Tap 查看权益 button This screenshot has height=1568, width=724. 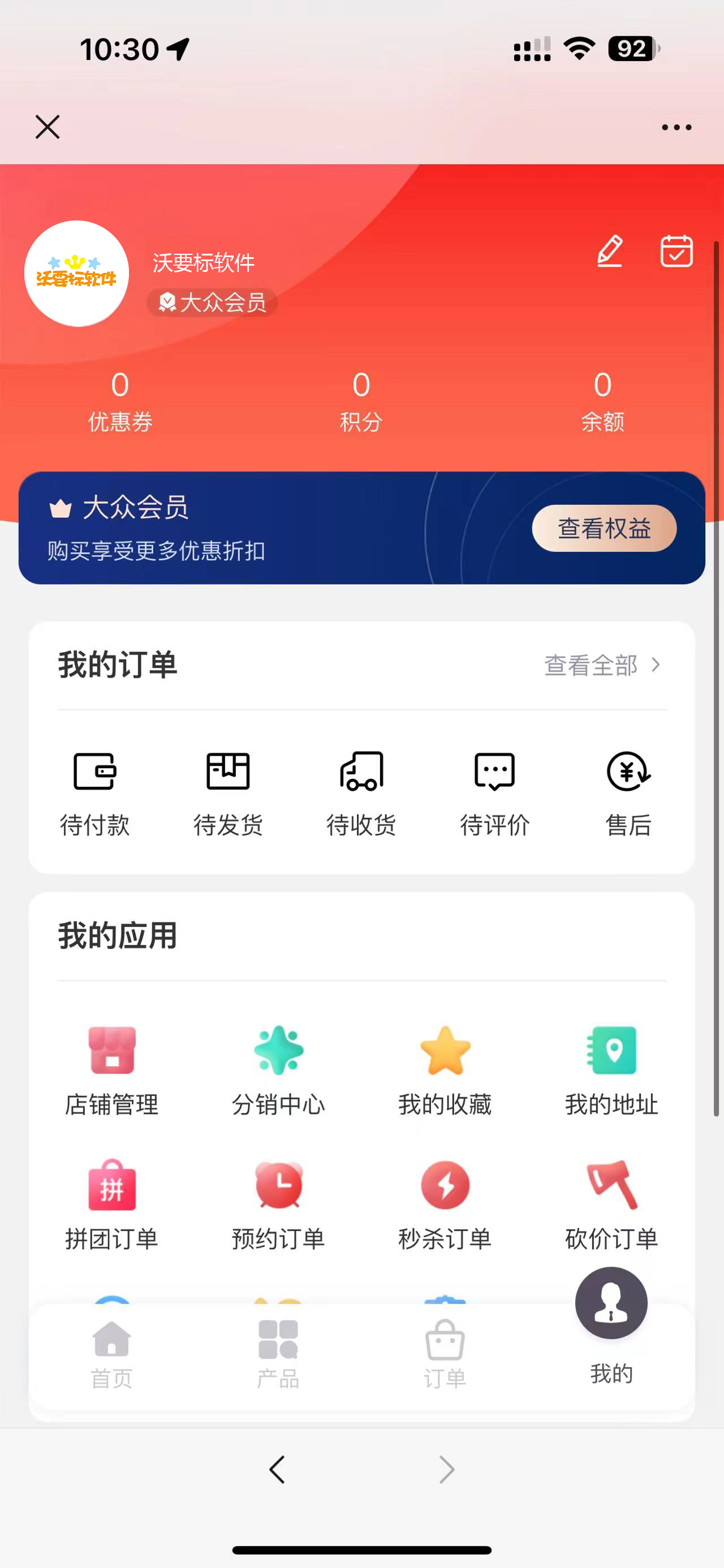604,528
